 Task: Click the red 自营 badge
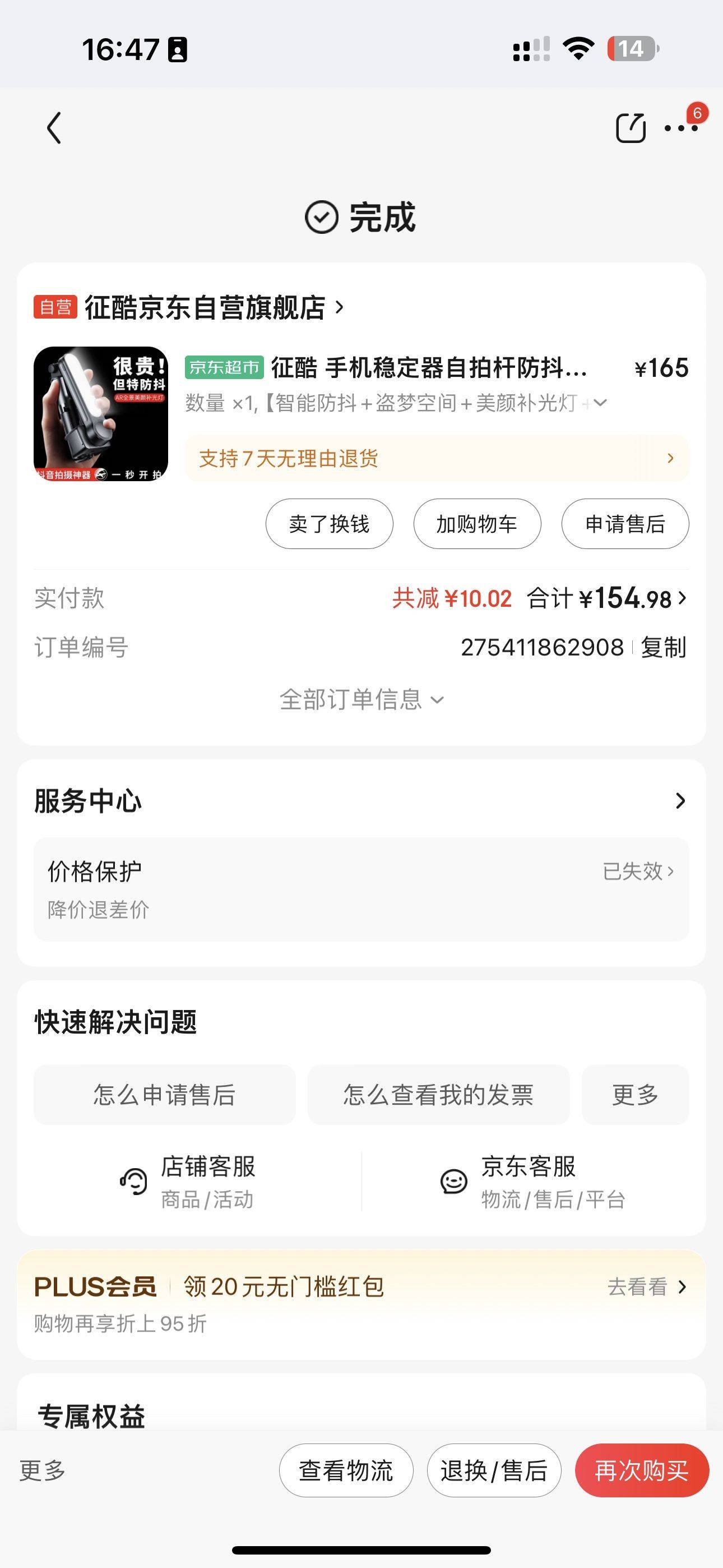57,306
